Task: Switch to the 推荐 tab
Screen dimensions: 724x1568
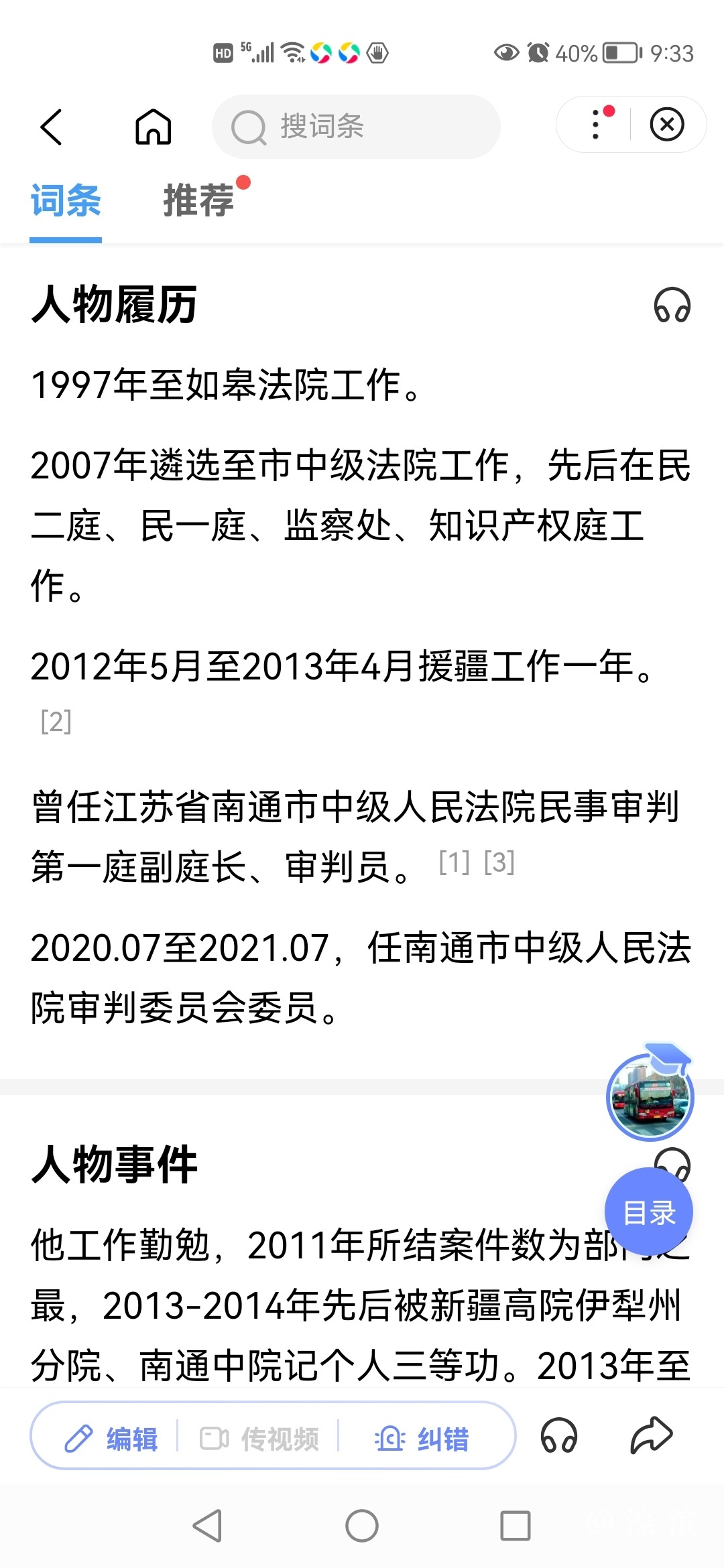Action: point(199,200)
